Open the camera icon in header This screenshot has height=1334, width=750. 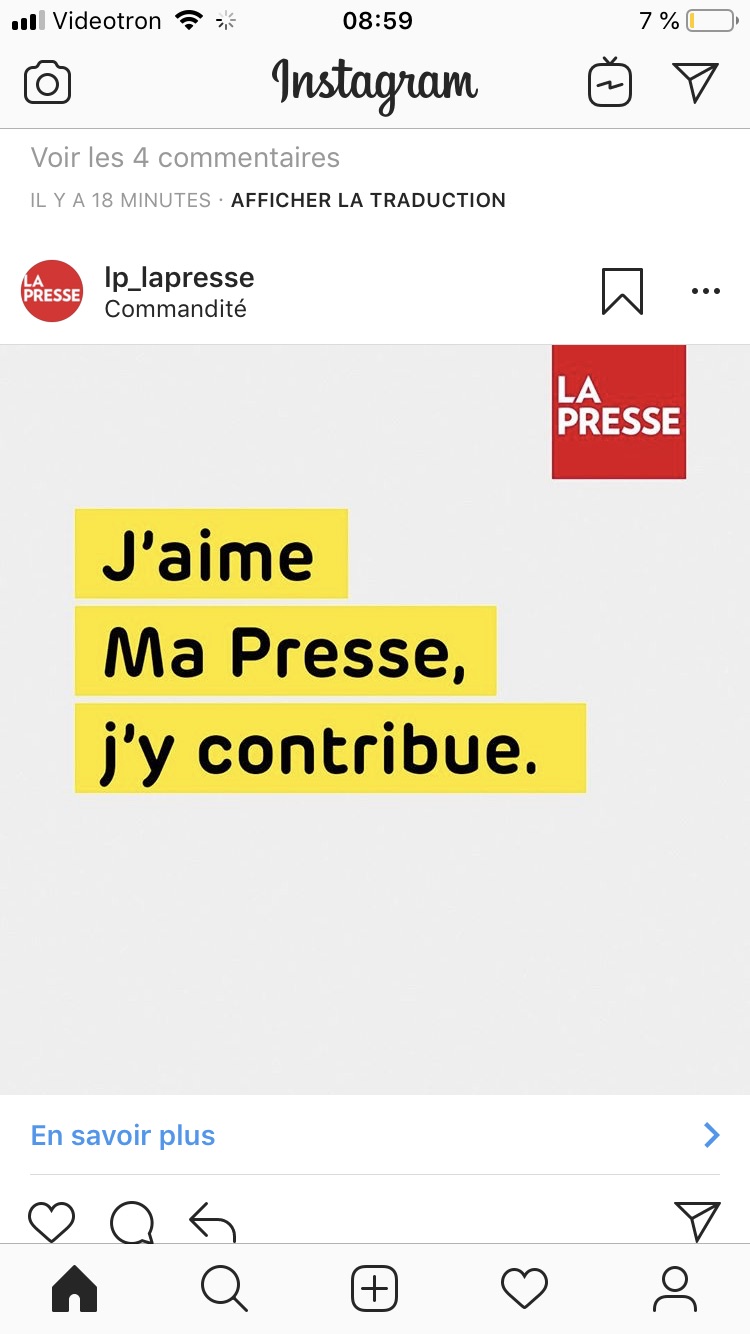[x=47, y=83]
